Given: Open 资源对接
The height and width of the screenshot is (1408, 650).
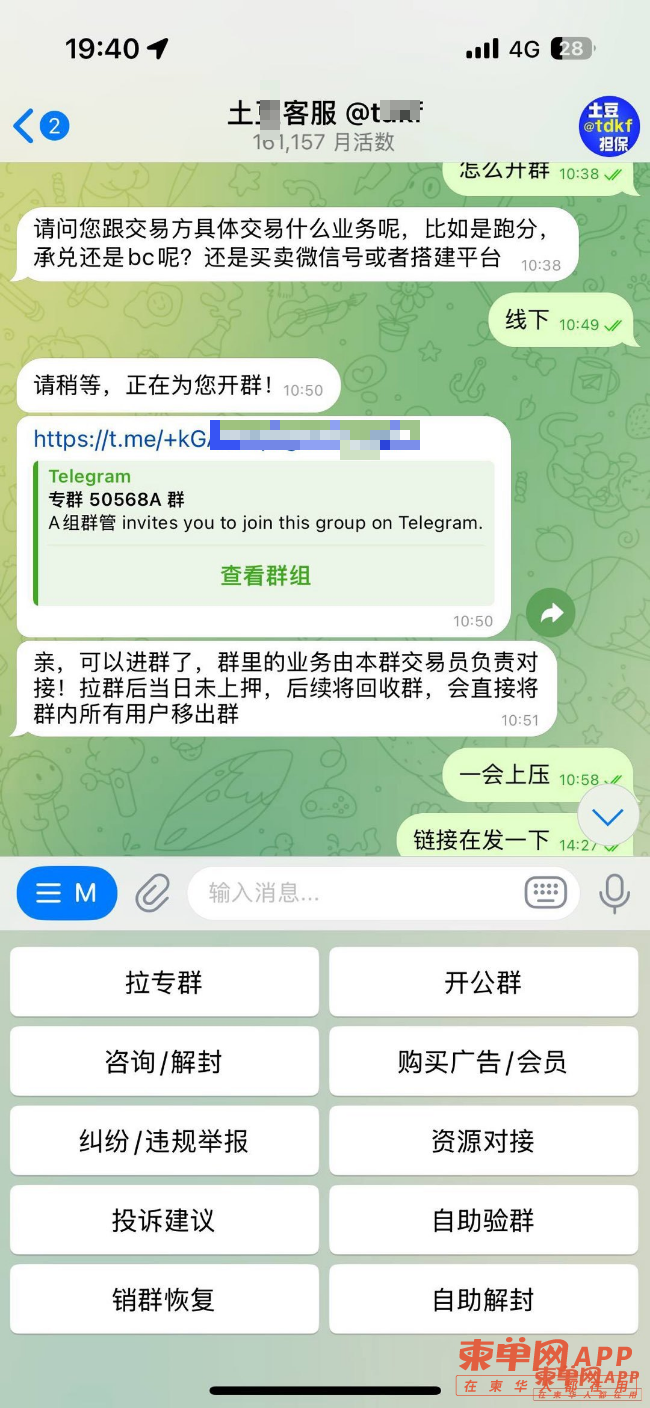Looking at the screenshot, I should (483, 1141).
